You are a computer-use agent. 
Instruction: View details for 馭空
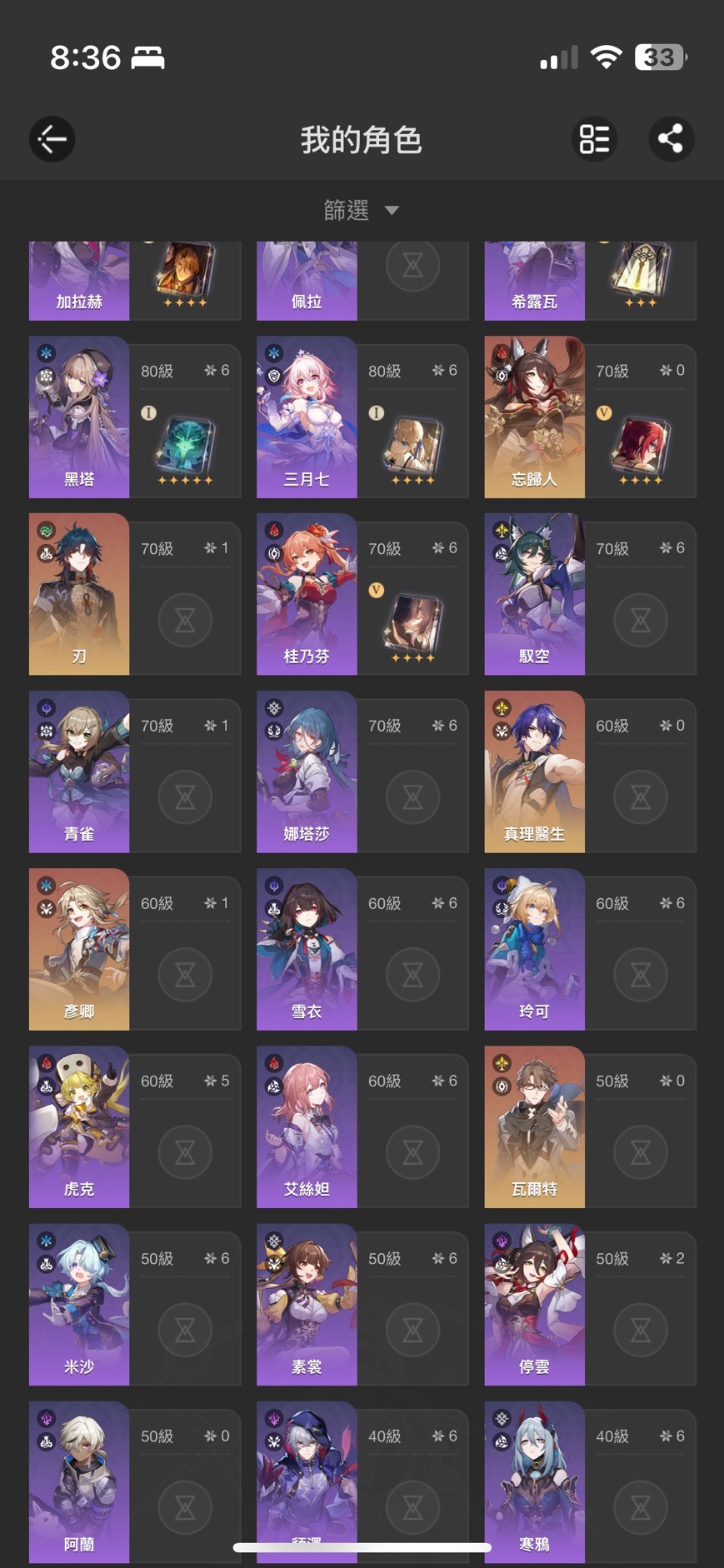[590, 594]
